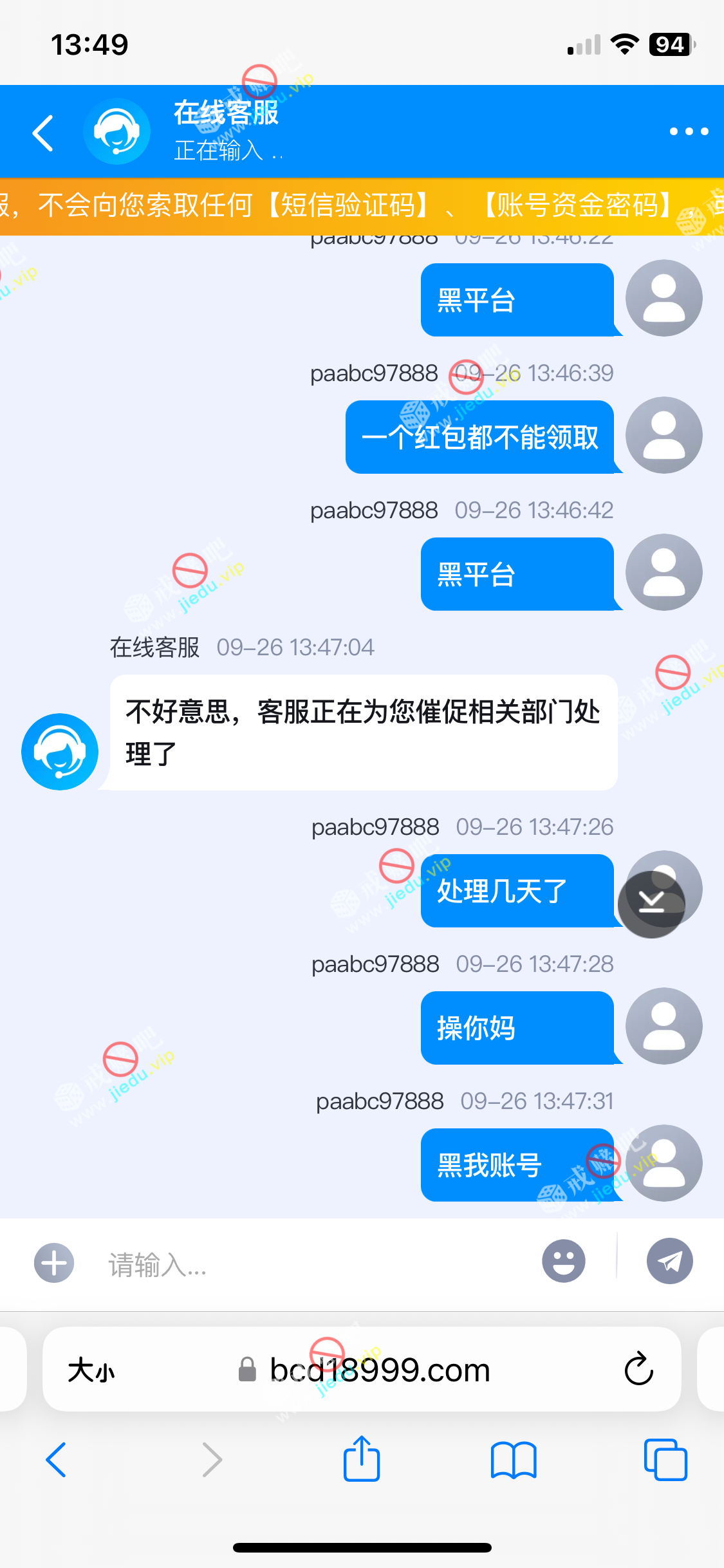The width and height of the screenshot is (724, 1568).
Task: Open the three-dot overflow menu
Action: pyautogui.click(x=689, y=131)
